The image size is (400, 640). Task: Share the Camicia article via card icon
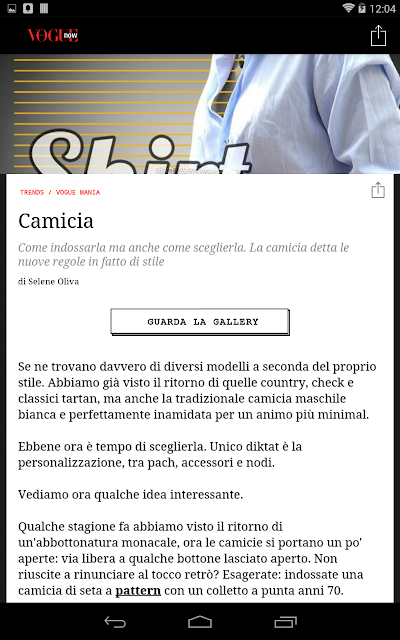(x=378, y=190)
